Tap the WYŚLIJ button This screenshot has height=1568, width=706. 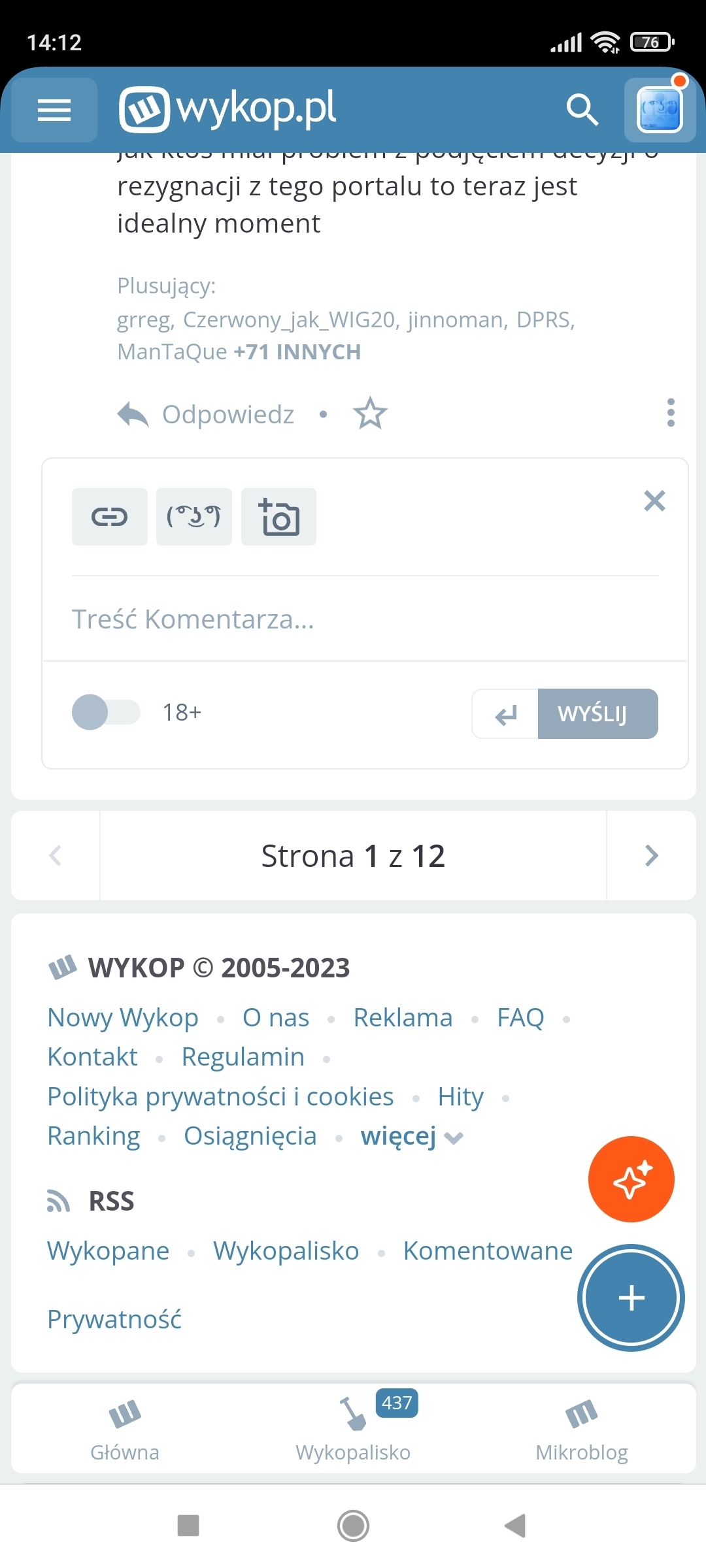597,713
